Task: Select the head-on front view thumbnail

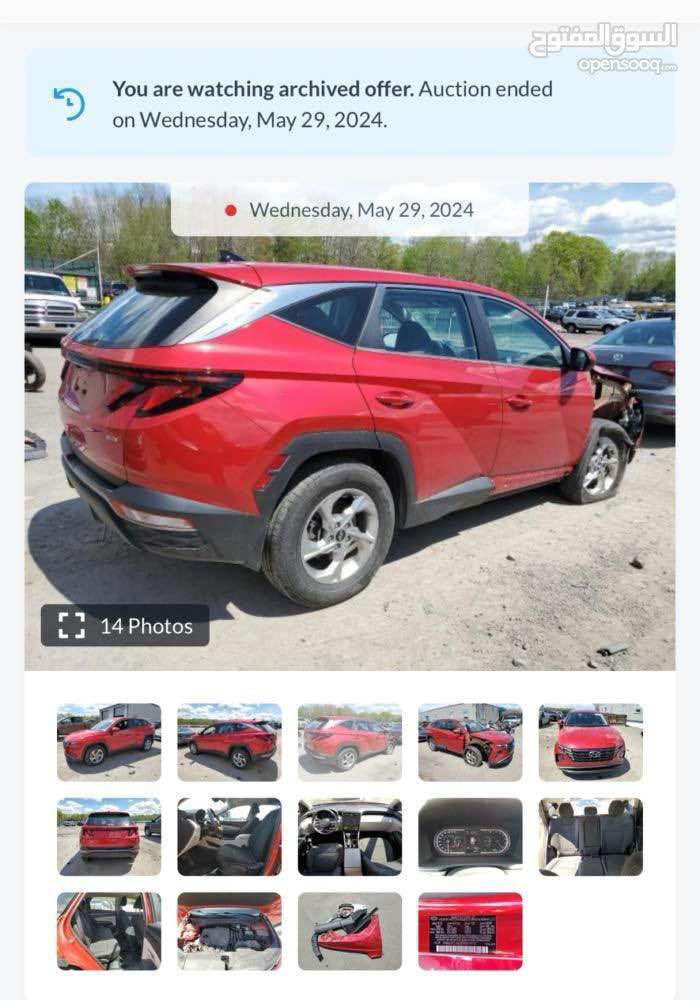Action: pyautogui.click(x=590, y=742)
